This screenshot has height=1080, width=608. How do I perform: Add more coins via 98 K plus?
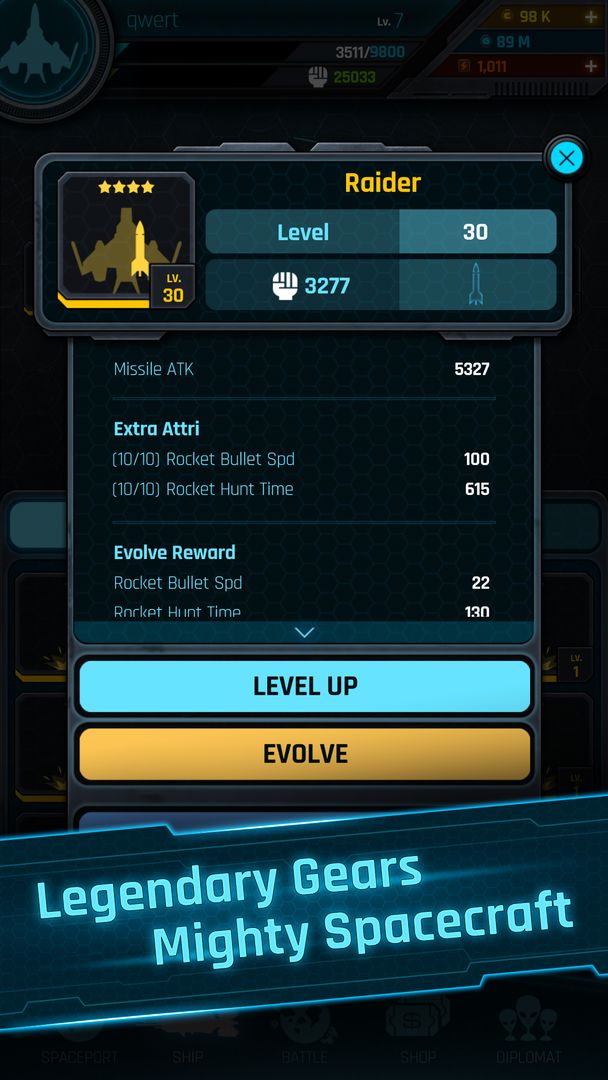(592, 17)
